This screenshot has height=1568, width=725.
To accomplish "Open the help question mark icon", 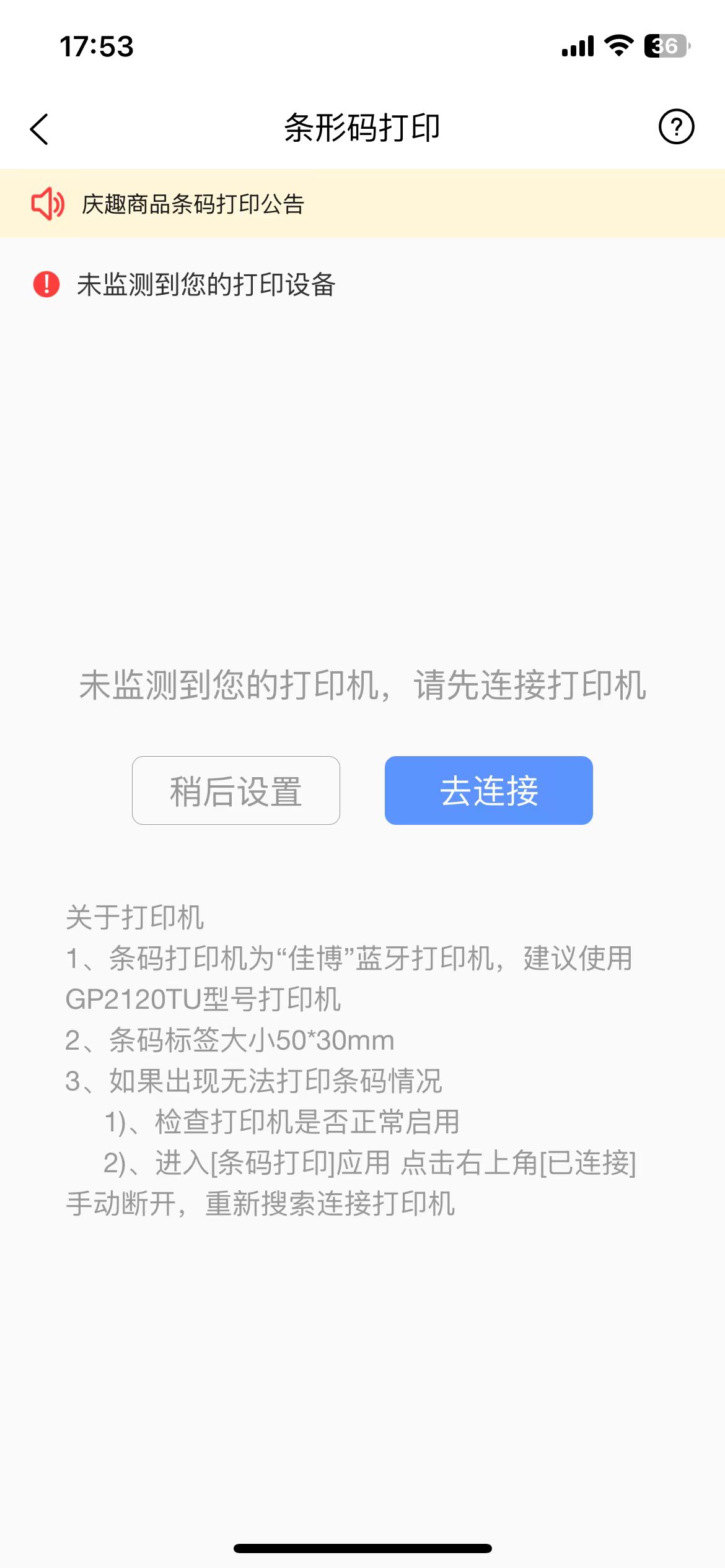I will [676, 127].
